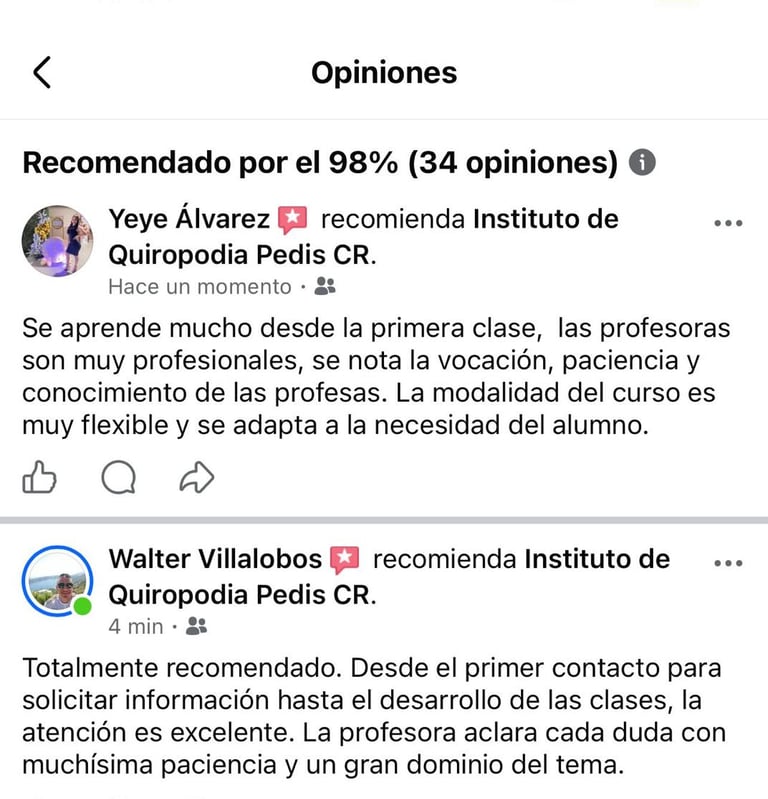Screen dimensions: 768x799
Task: Open the options menu on Walter Villalobos's review
Action: [x=728, y=563]
